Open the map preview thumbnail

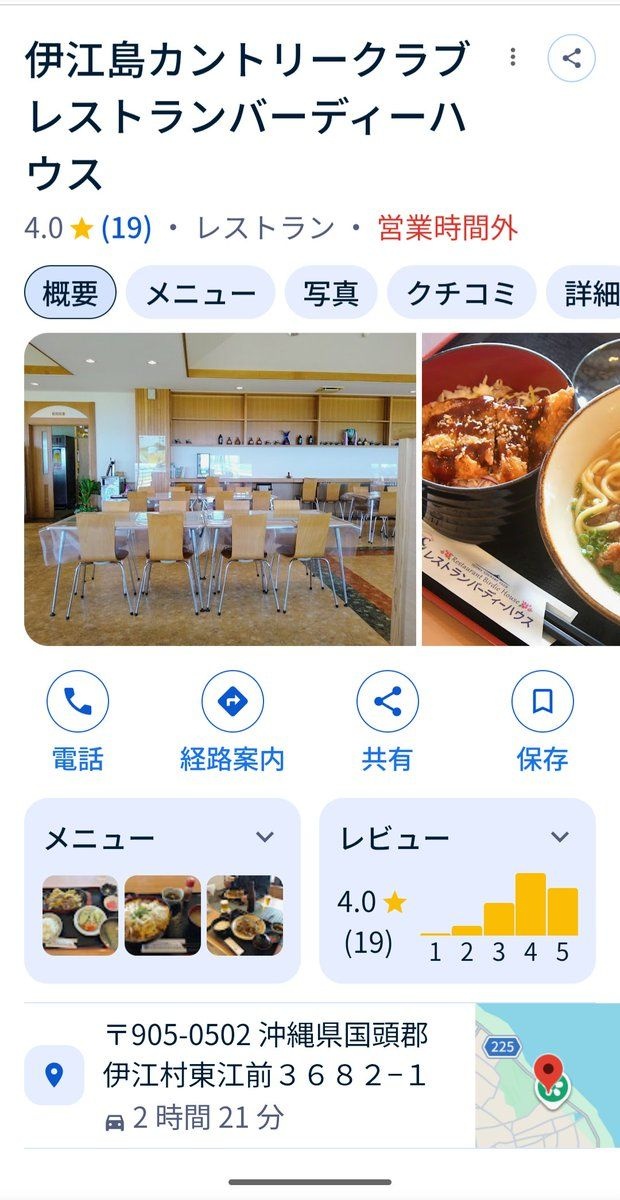click(546, 1075)
